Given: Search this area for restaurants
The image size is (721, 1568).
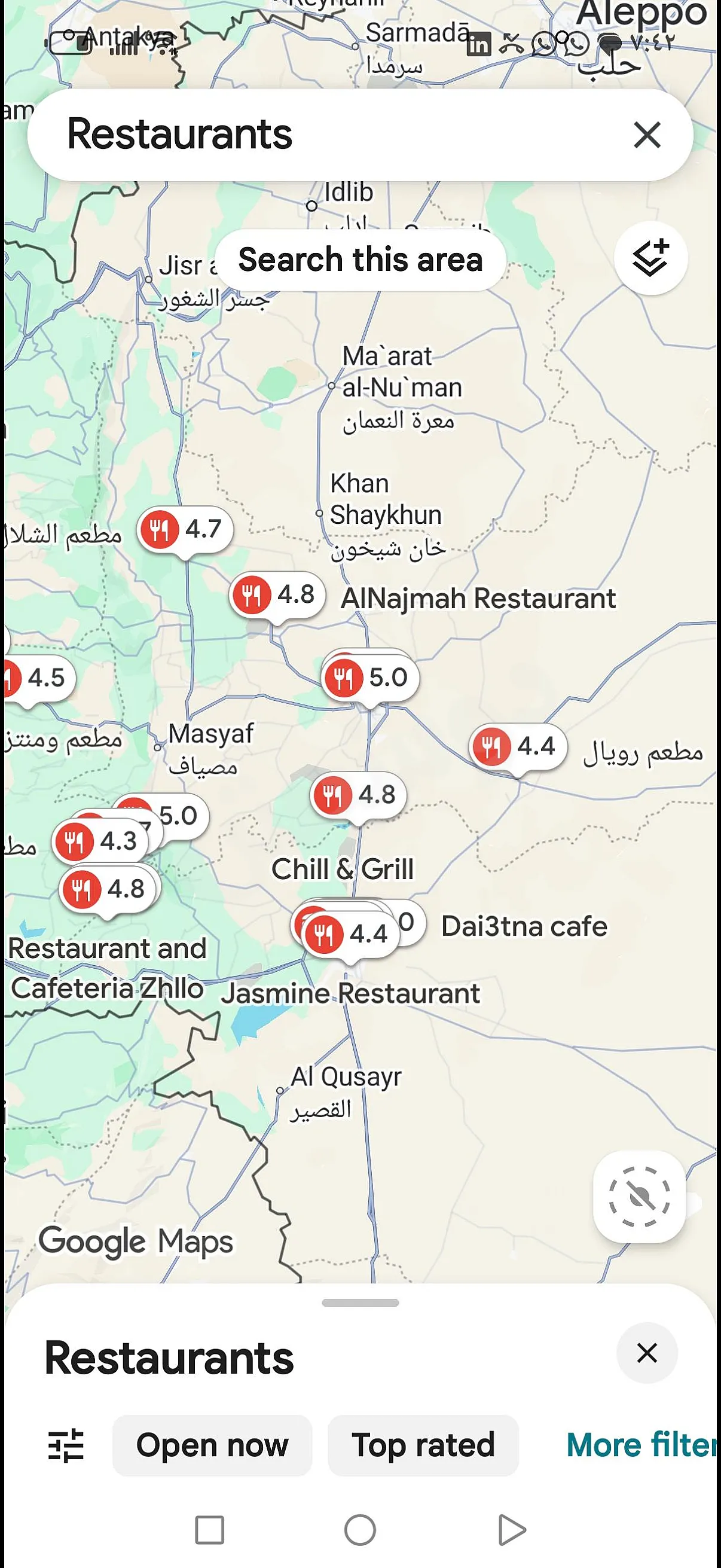Looking at the screenshot, I should [x=360, y=260].
